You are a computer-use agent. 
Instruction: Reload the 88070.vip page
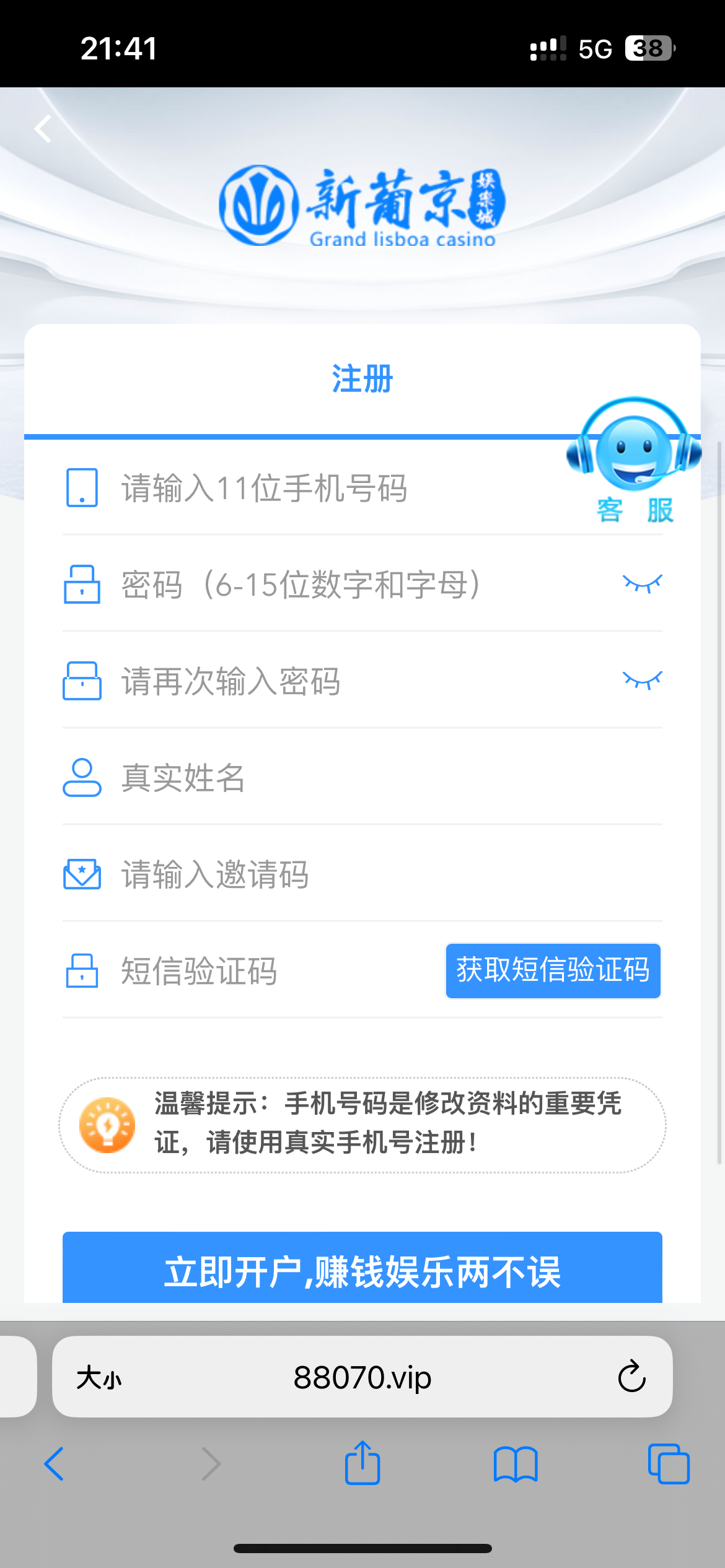coord(631,1377)
